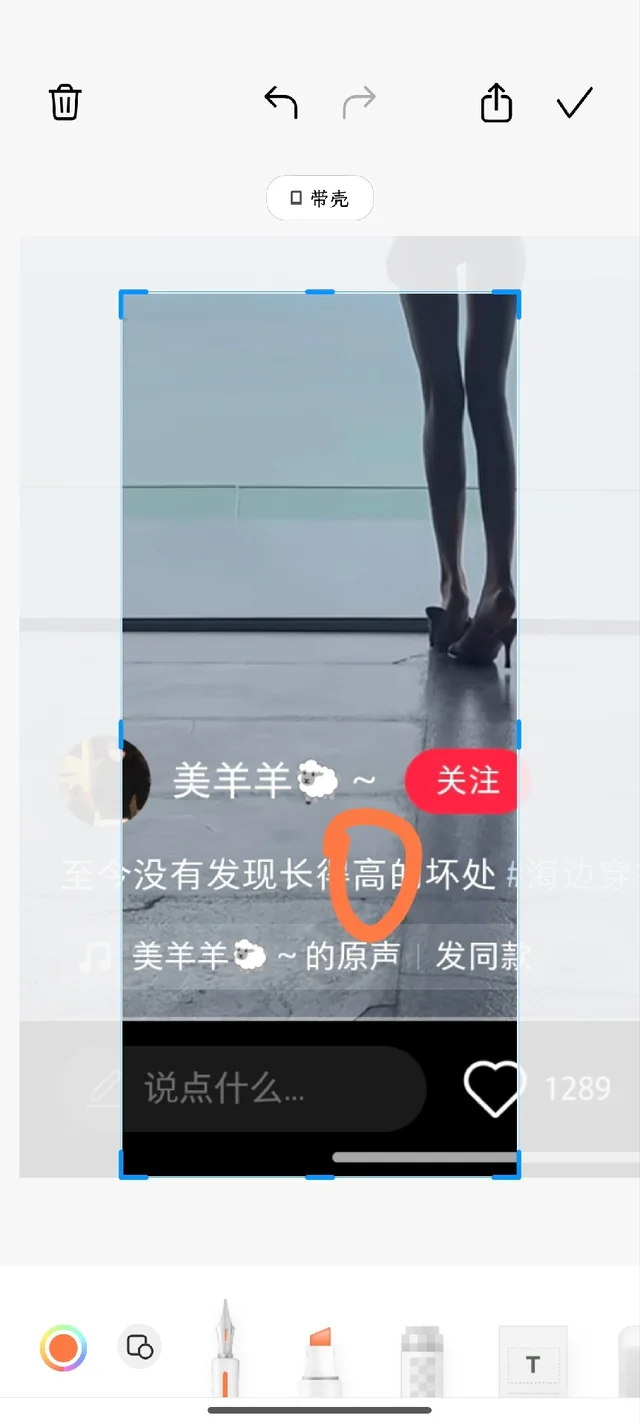The height and width of the screenshot is (1424, 640).
Task: Open the shapes tool
Action: 140,1346
